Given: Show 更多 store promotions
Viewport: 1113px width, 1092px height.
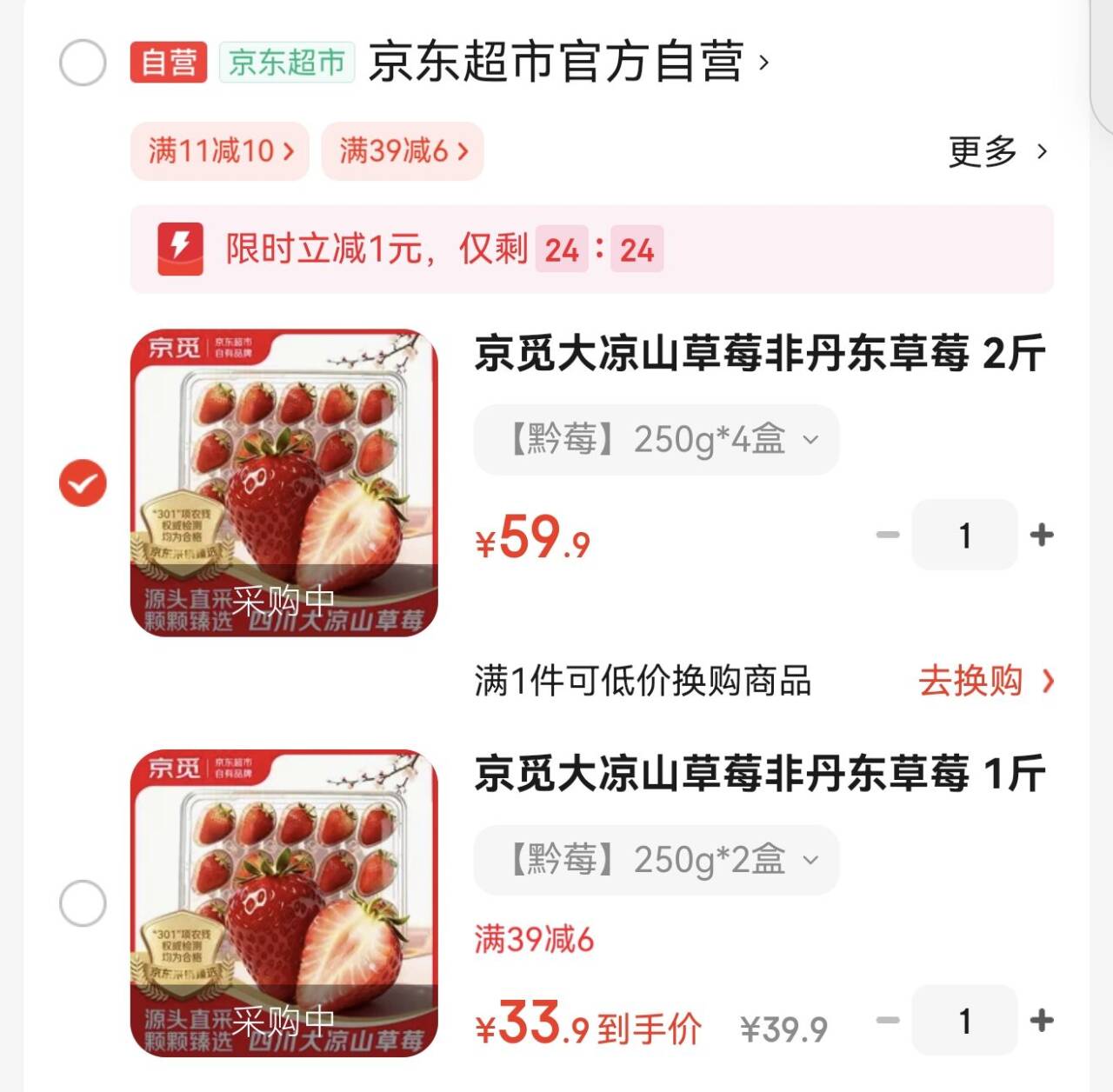Looking at the screenshot, I should 996,152.
